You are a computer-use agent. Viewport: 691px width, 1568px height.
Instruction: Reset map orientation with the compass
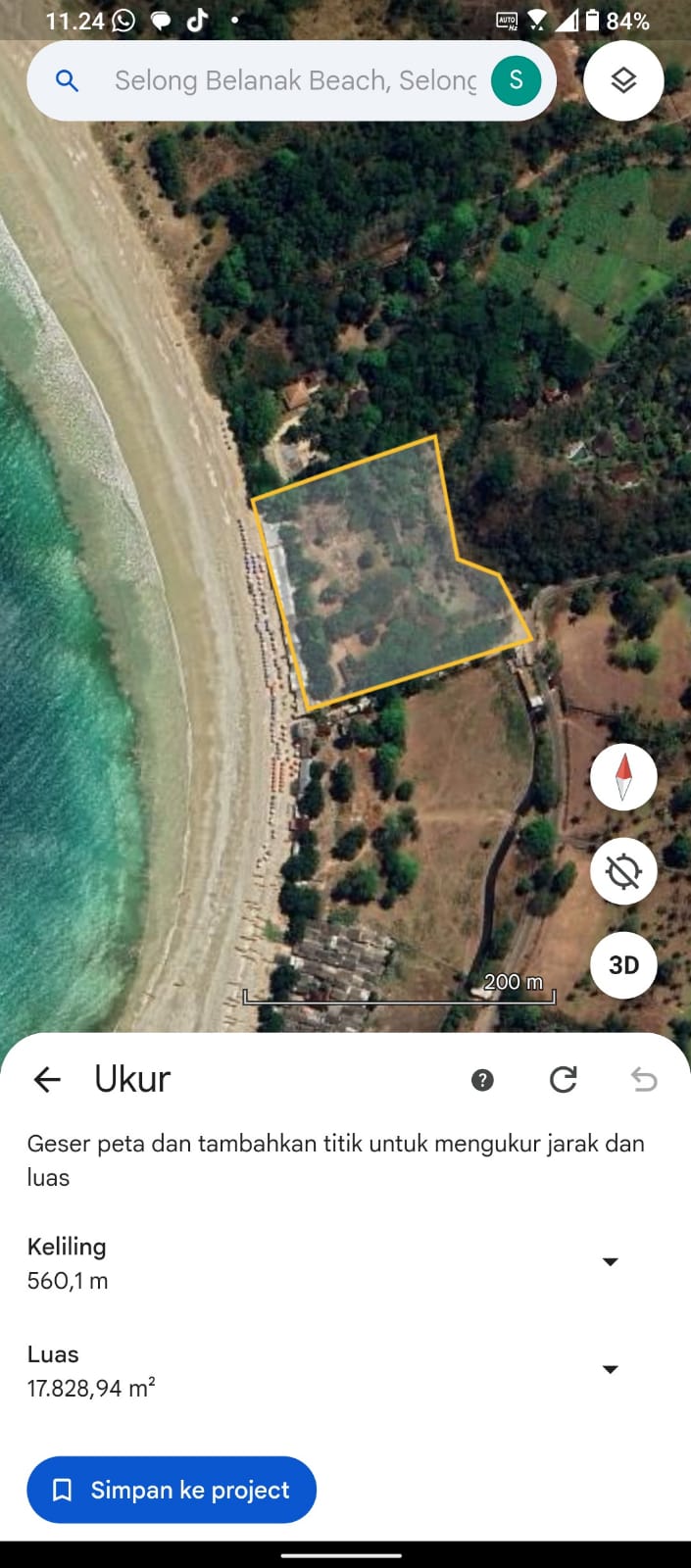623,777
